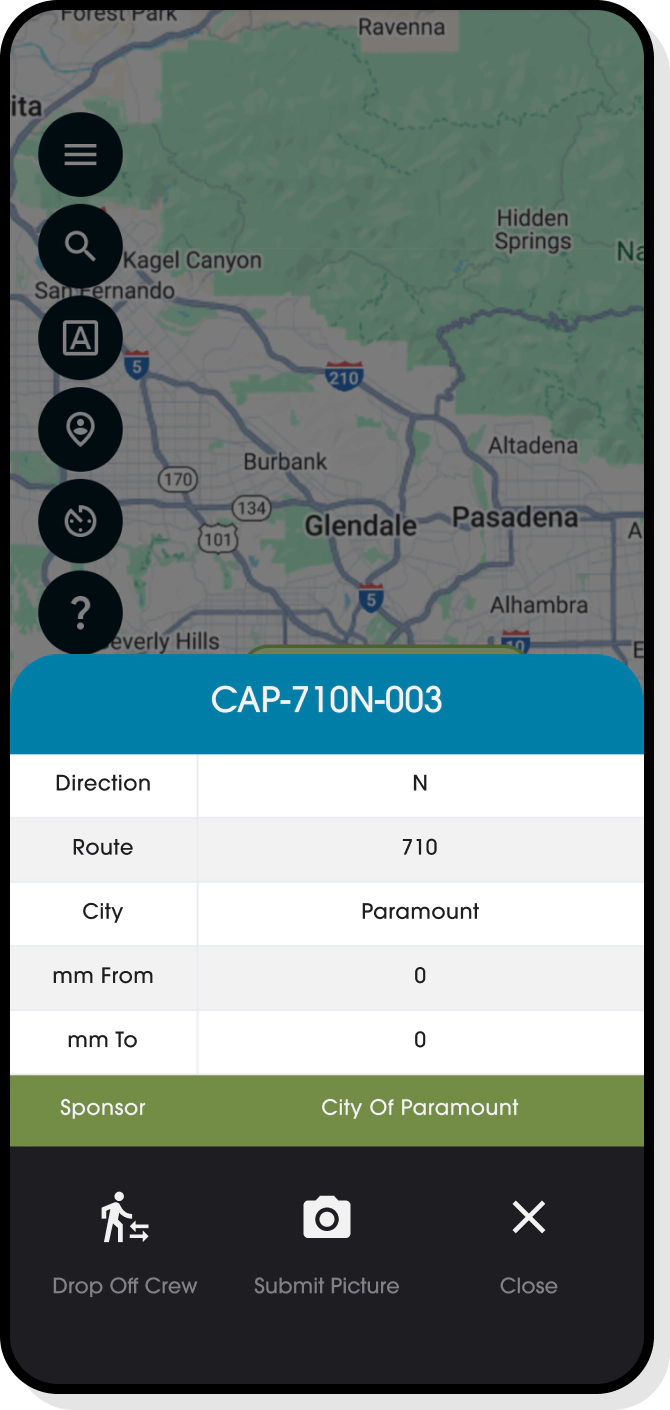Tap the location pin person button
The image size is (670, 1410).
tap(80, 430)
